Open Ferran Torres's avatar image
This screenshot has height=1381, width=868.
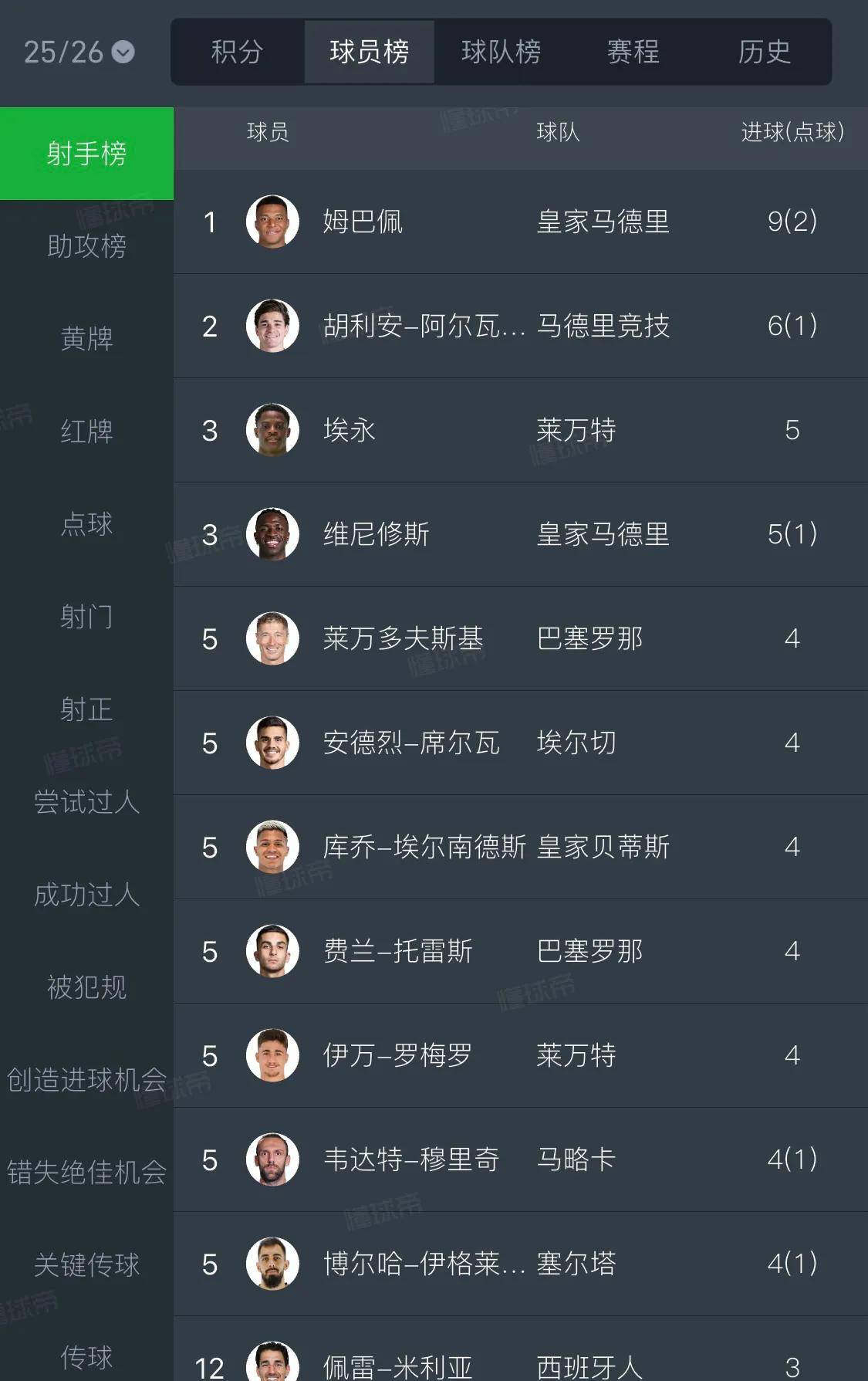pos(272,952)
